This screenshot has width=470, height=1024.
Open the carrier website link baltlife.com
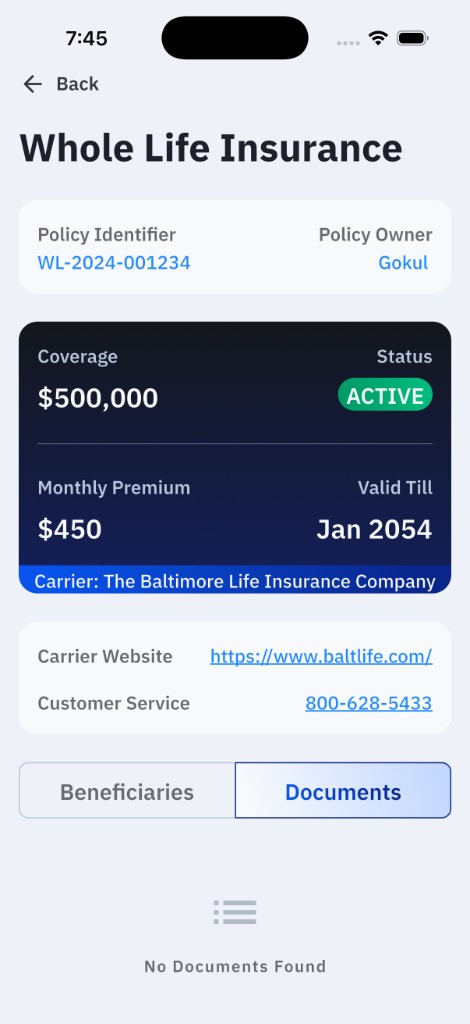[321, 656]
